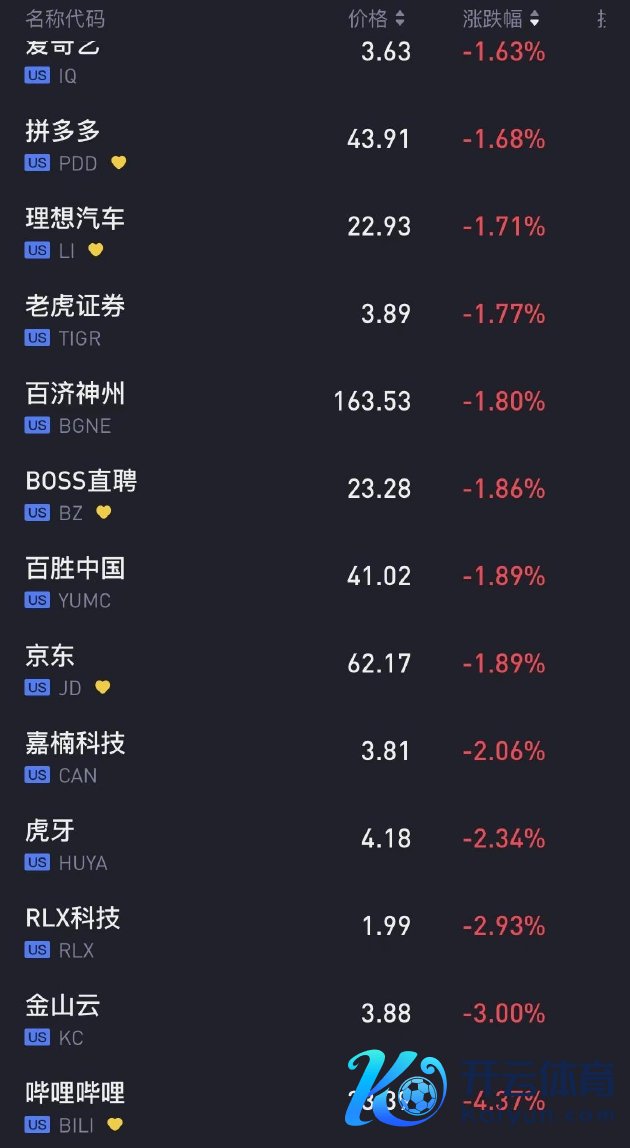Sort the list by 价格 column
The width and height of the screenshot is (630, 1148).
(x=377, y=18)
